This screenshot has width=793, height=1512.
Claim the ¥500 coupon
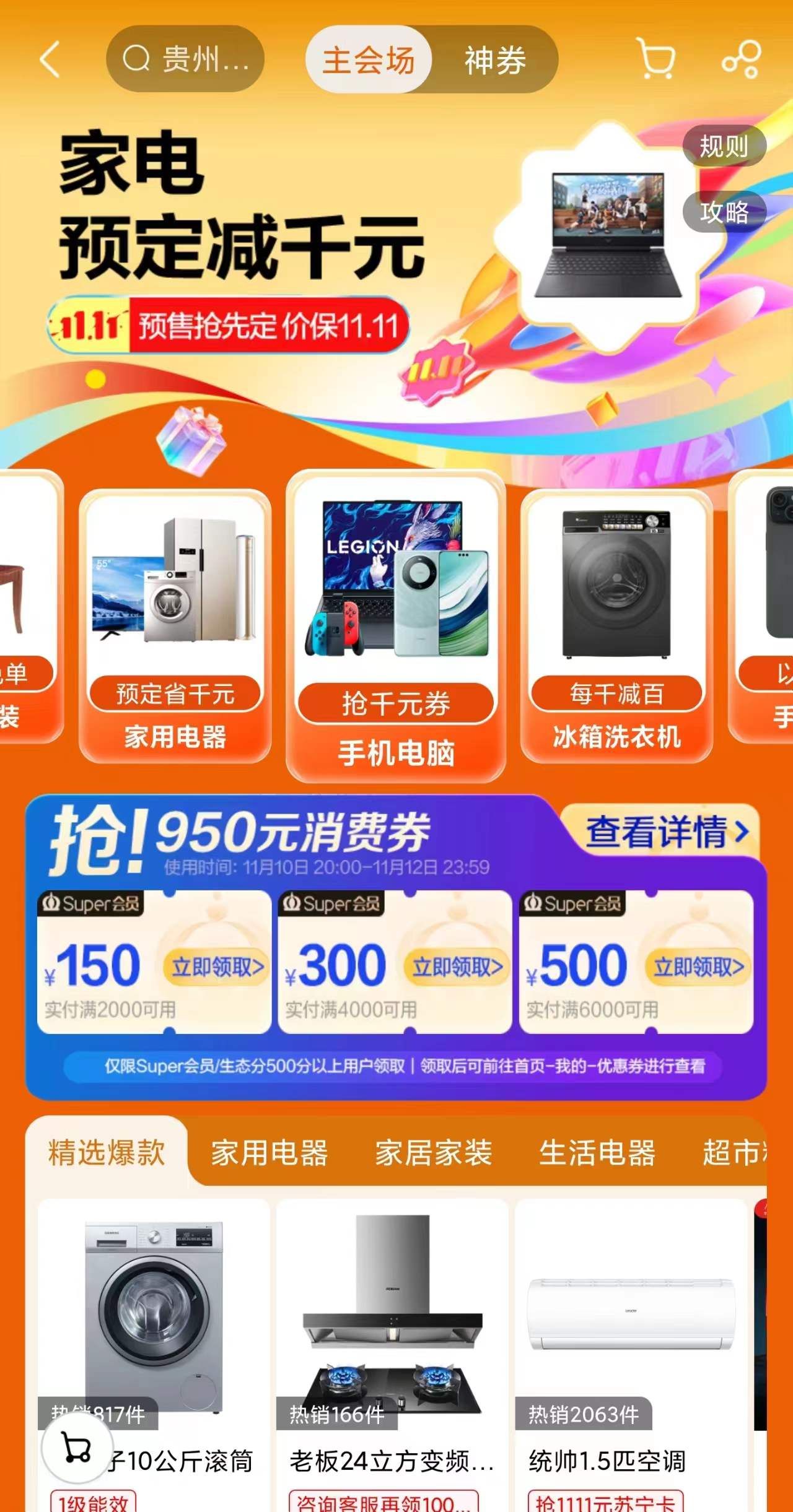698,967
